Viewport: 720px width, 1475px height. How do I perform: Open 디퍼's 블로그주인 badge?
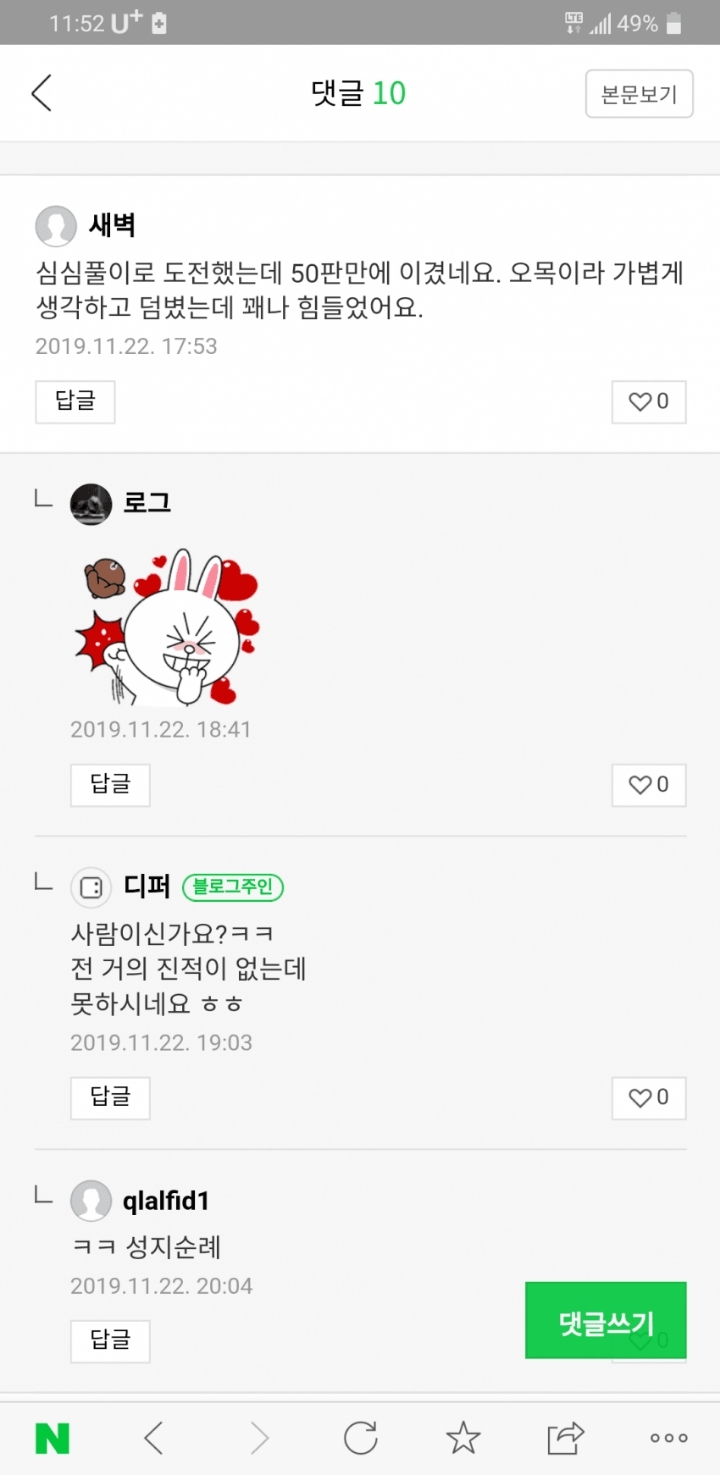234,887
